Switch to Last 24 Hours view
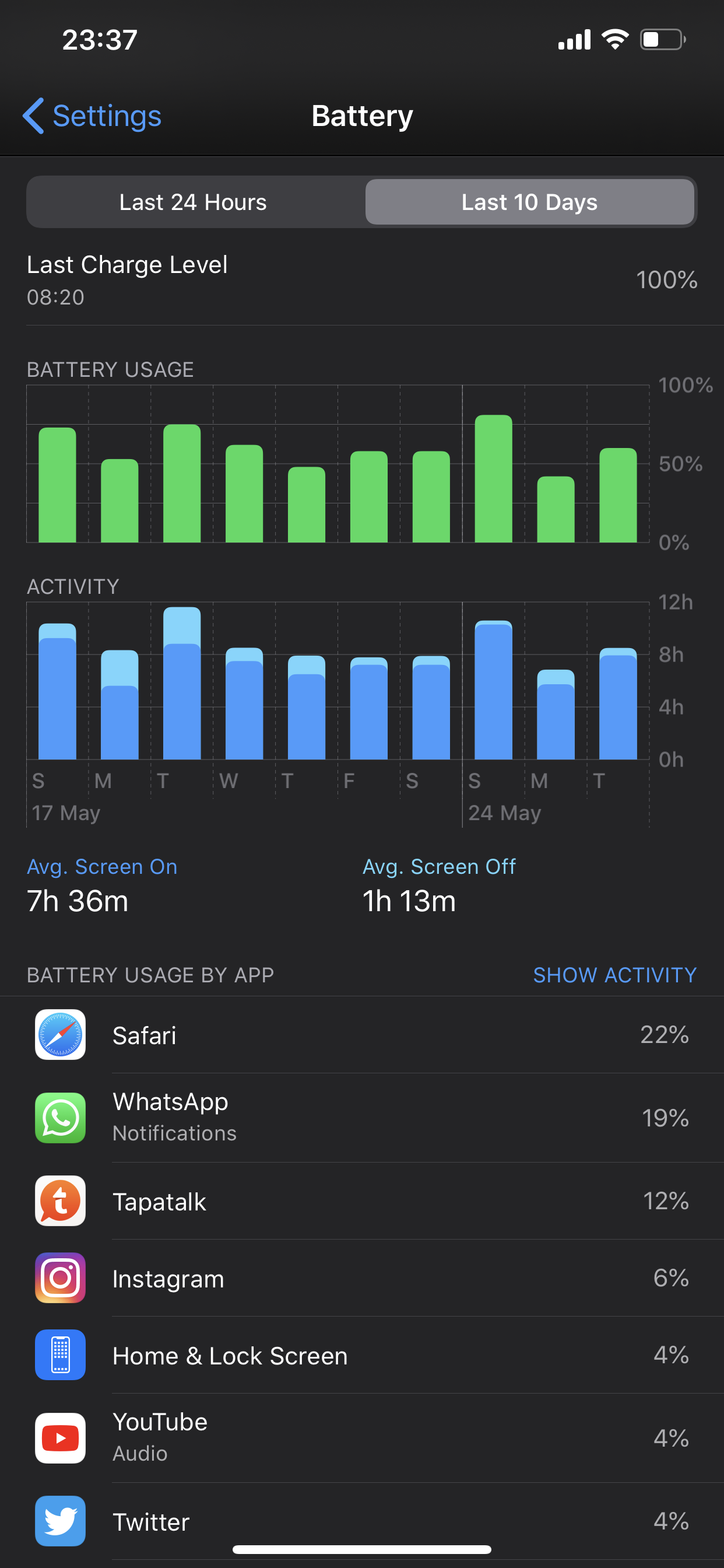This screenshot has height=1568, width=724. click(194, 202)
